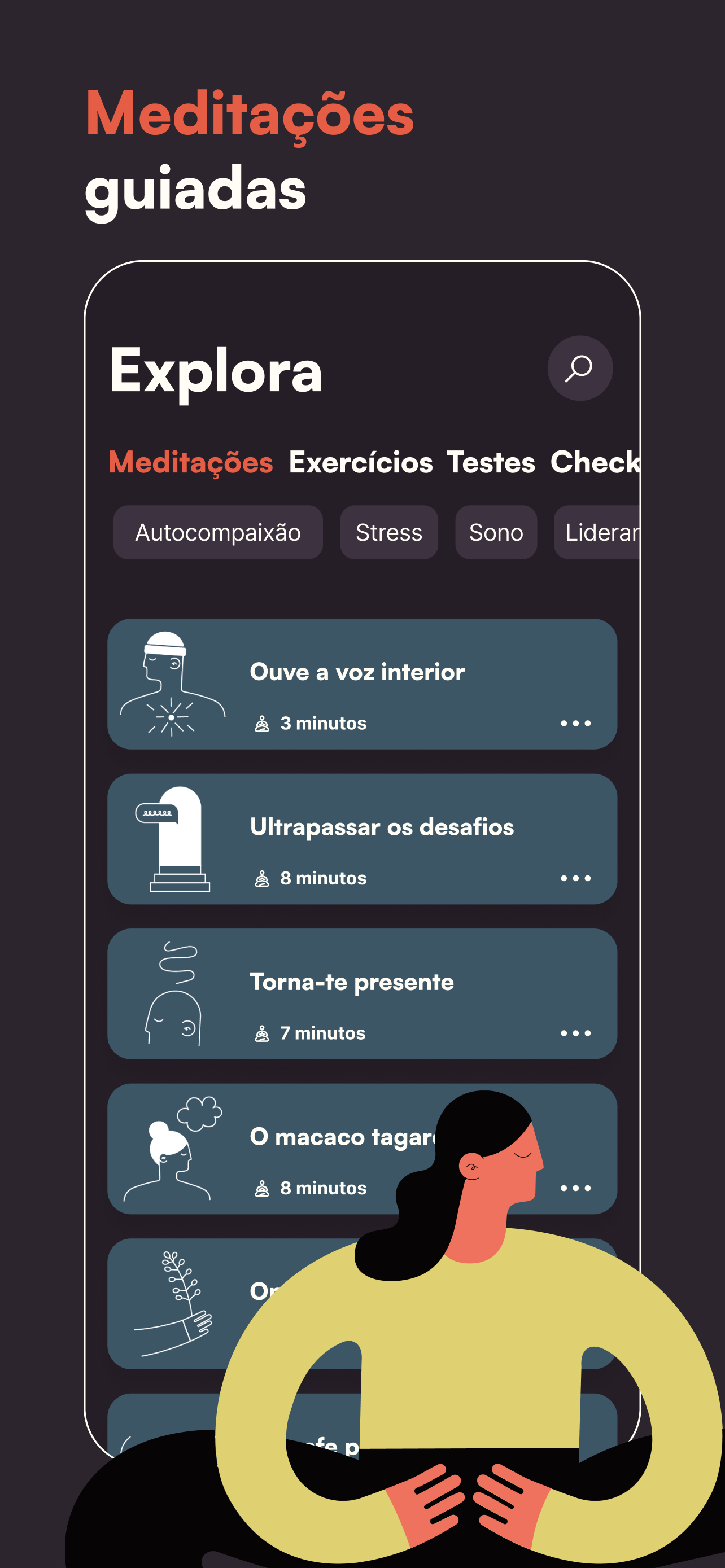Toggle the Sono filter chip
725x1568 pixels.
(x=496, y=533)
